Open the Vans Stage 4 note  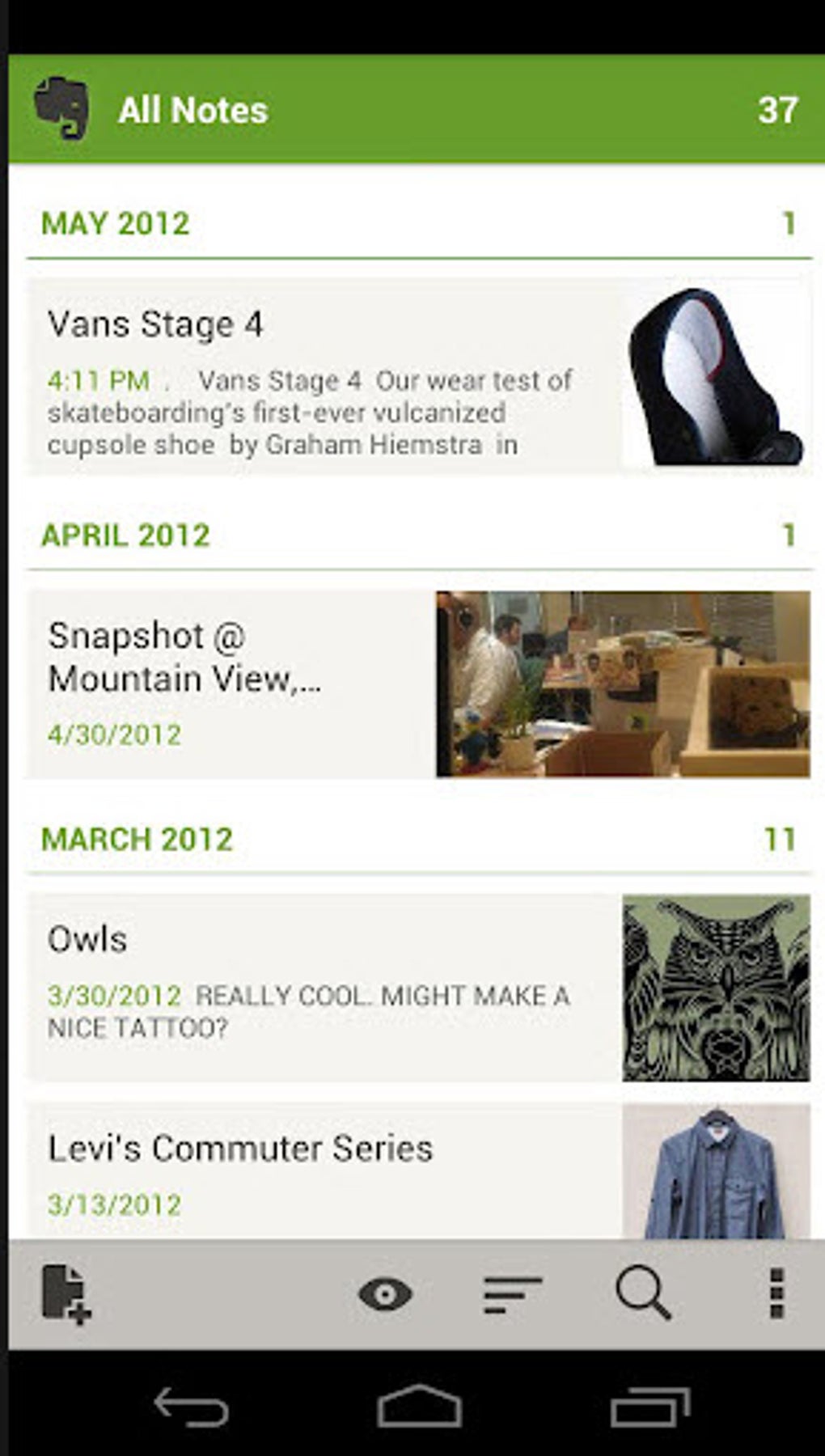pyautogui.click(x=419, y=376)
